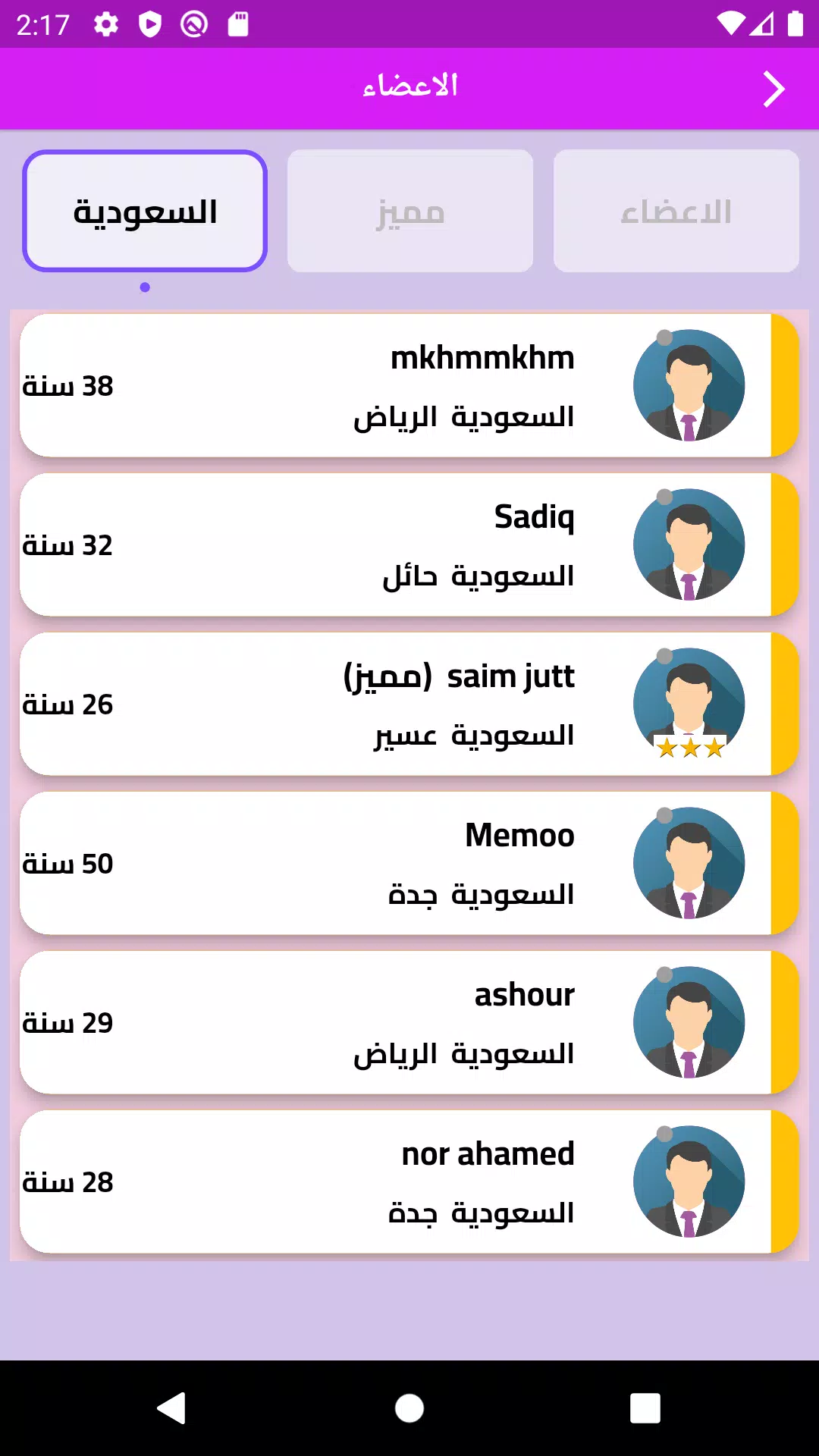Open the مميز tab
The height and width of the screenshot is (1456, 819).
pyautogui.click(x=409, y=210)
